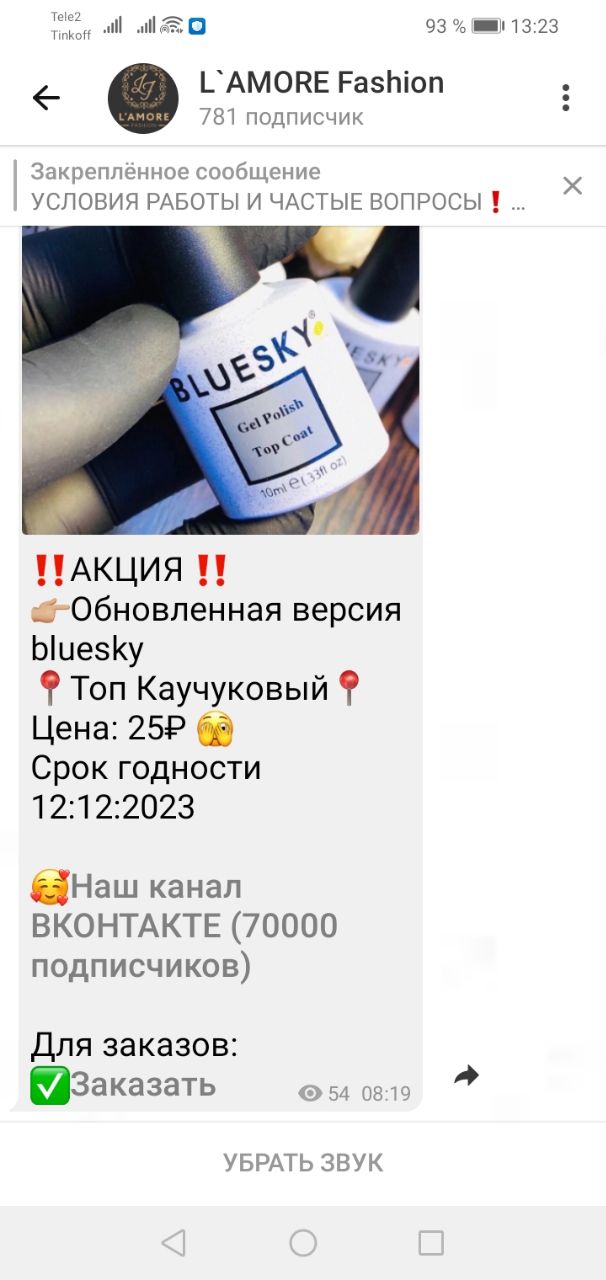Viewport: 606px width, 1280px height.
Task: Open recent apps from navigation bar
Action: tap(431, 1243)
